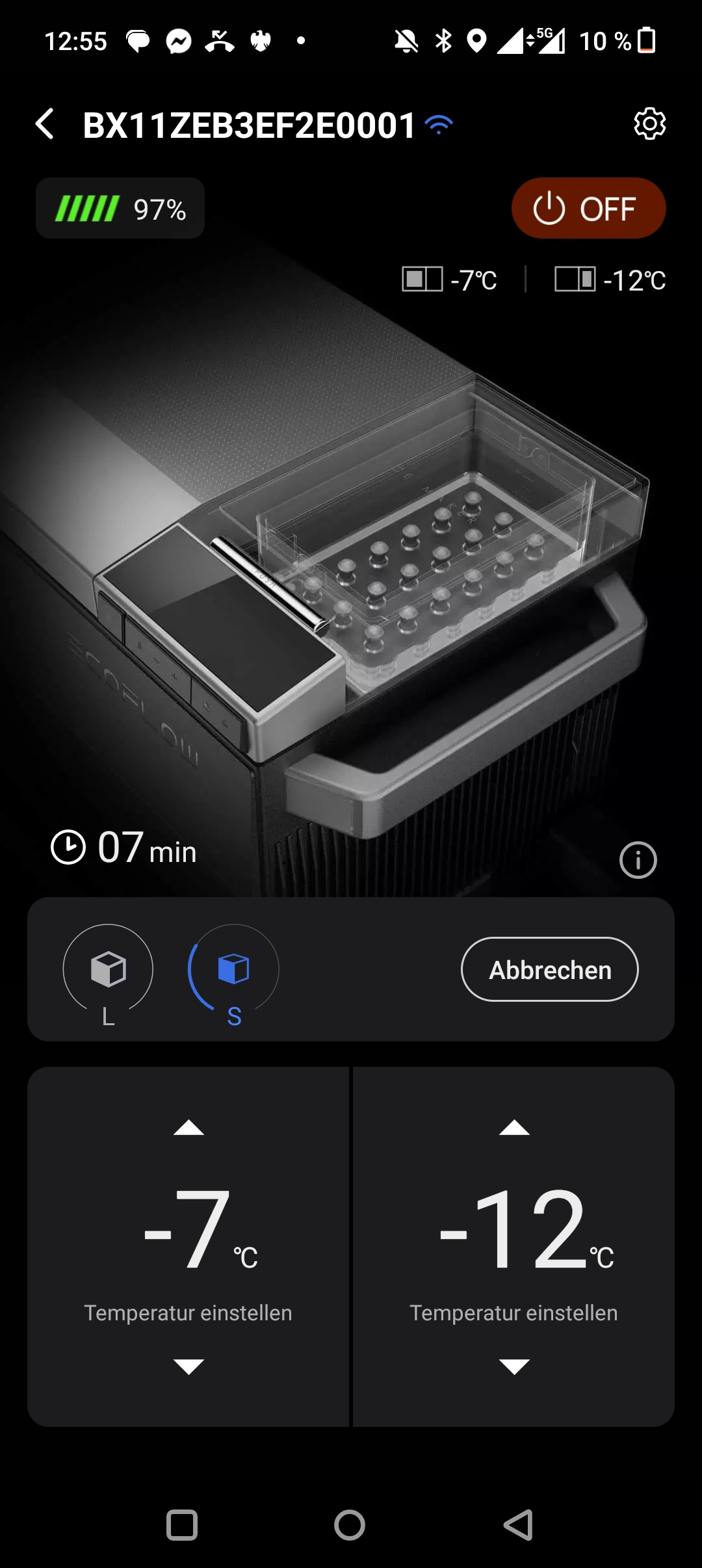This screenshot has height=1568, width=702.
Task: Open device settings gear
Action: [x=649, y=124]
